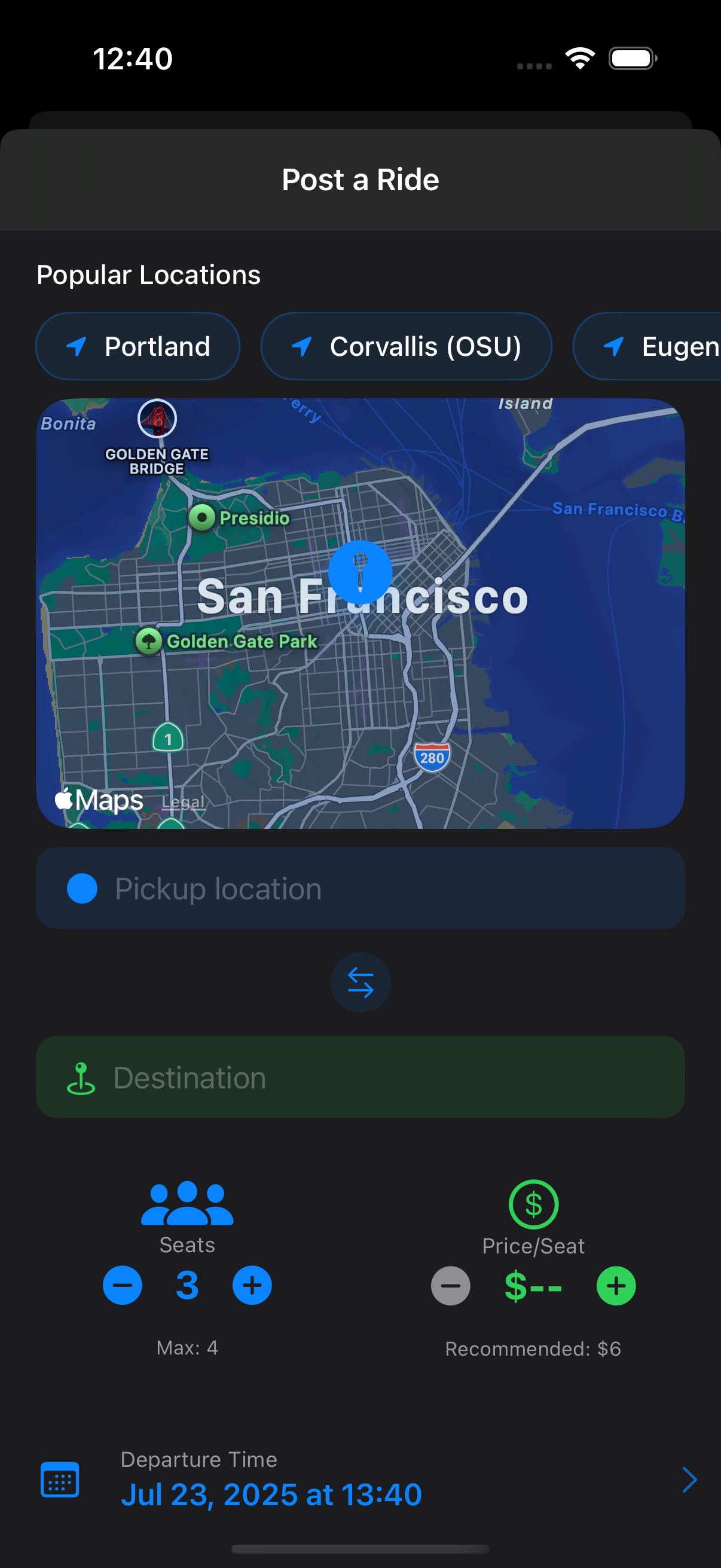Tap the blue pin dropped over San Francisco

click(360, 573)
